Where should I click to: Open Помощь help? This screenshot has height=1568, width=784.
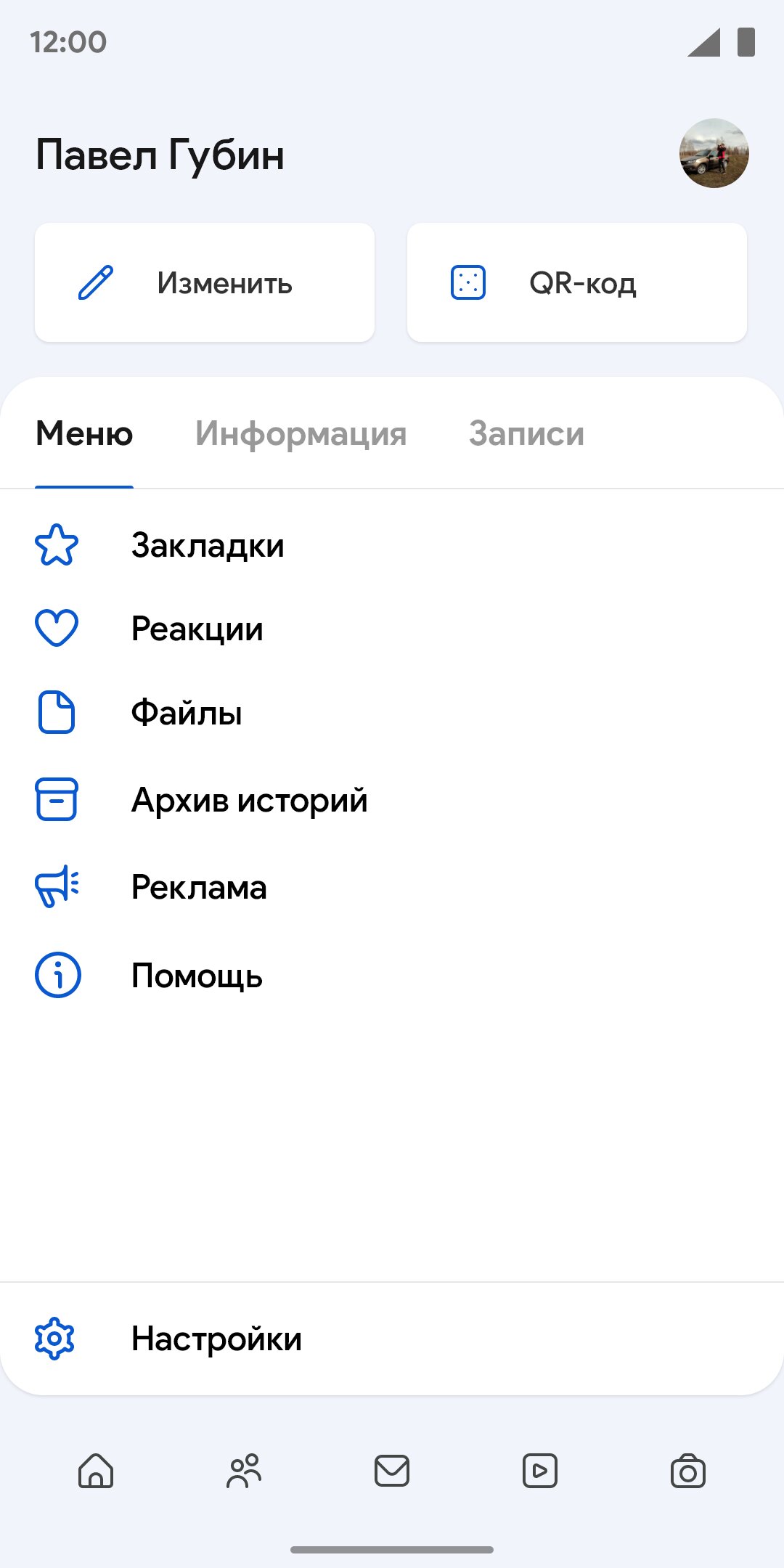click(392, 975)
